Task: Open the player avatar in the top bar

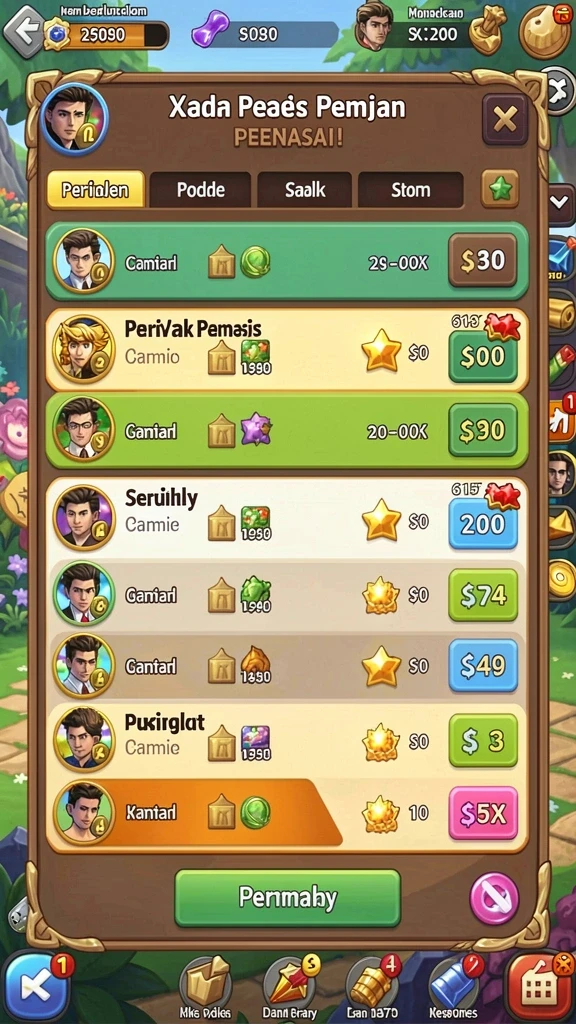Action: coord(375,26)
